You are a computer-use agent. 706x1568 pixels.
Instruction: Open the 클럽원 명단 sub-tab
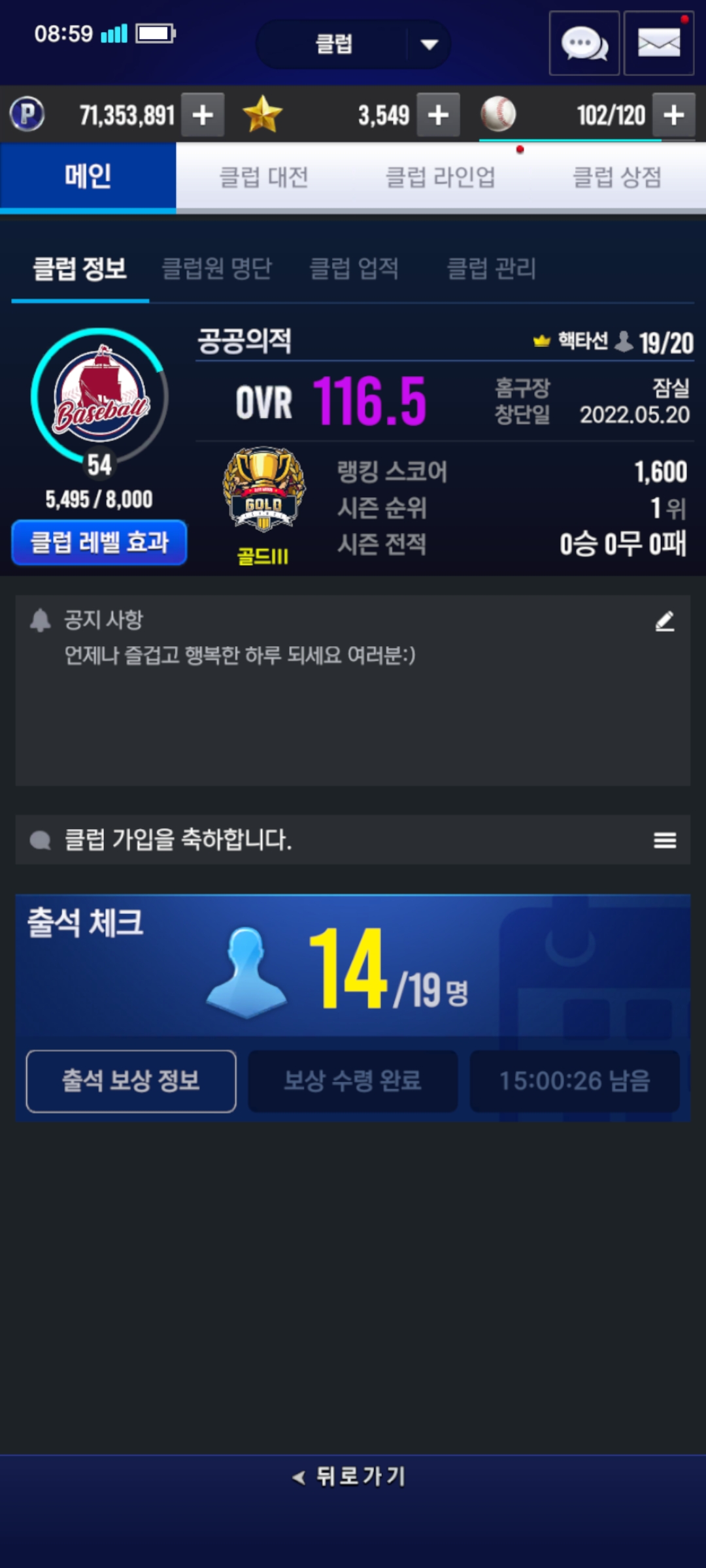pos(216,269)
